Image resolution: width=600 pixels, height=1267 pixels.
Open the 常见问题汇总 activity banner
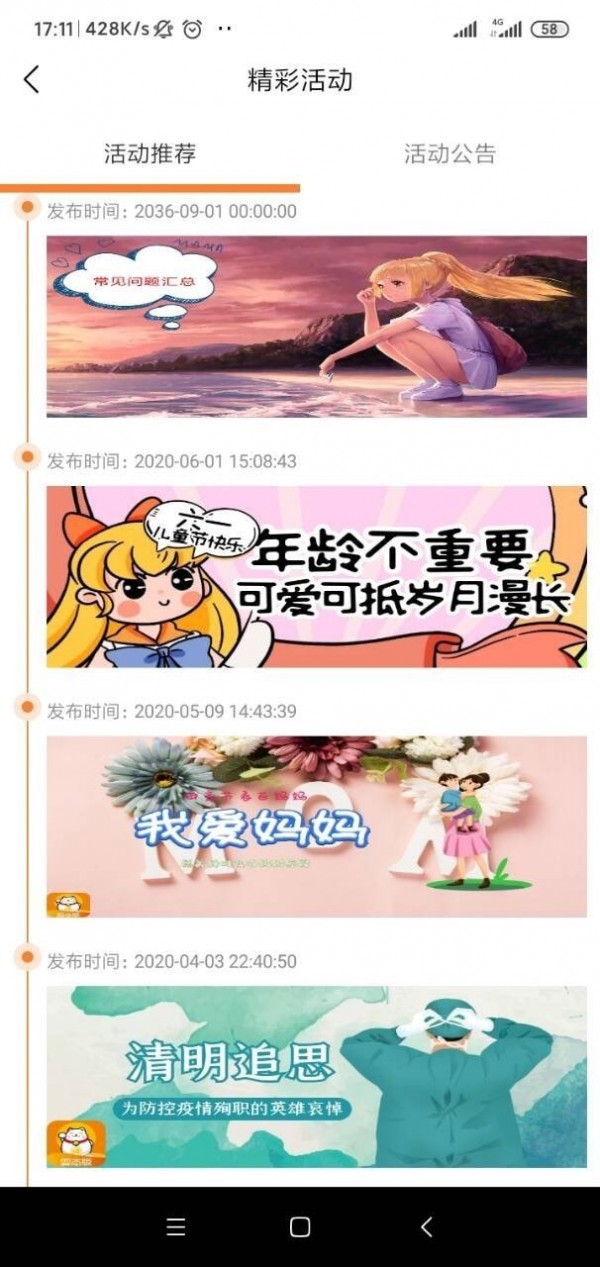coord(316,326)
